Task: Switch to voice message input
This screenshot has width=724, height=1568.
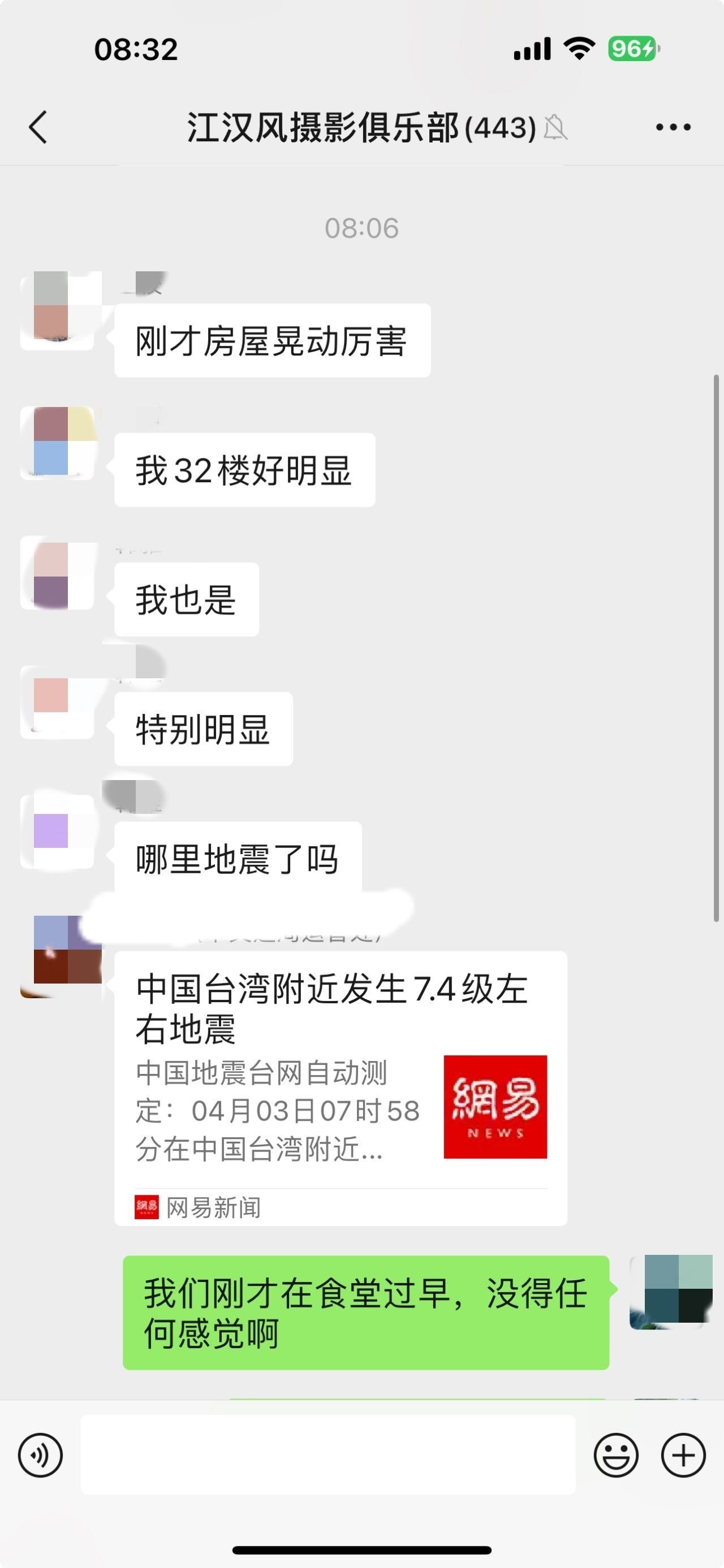Action: tap(40, 1455)
